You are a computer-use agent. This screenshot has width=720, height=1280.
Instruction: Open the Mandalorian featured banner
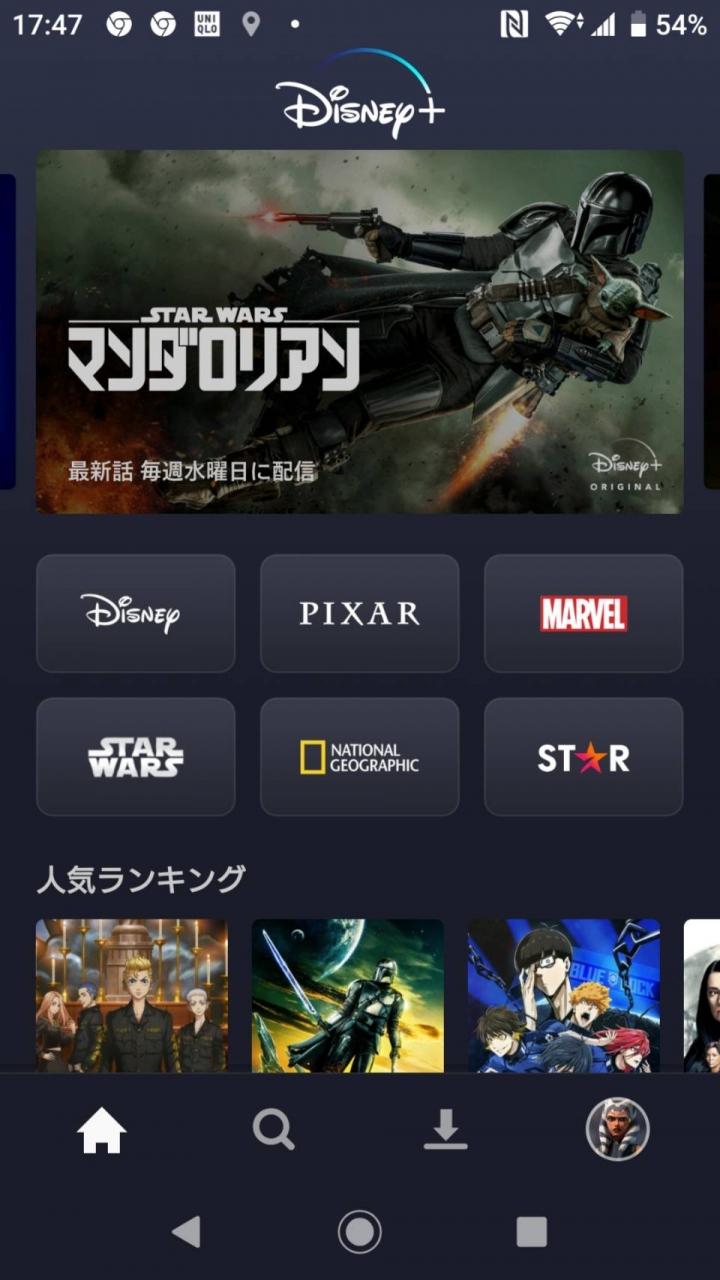coord(360,332)
